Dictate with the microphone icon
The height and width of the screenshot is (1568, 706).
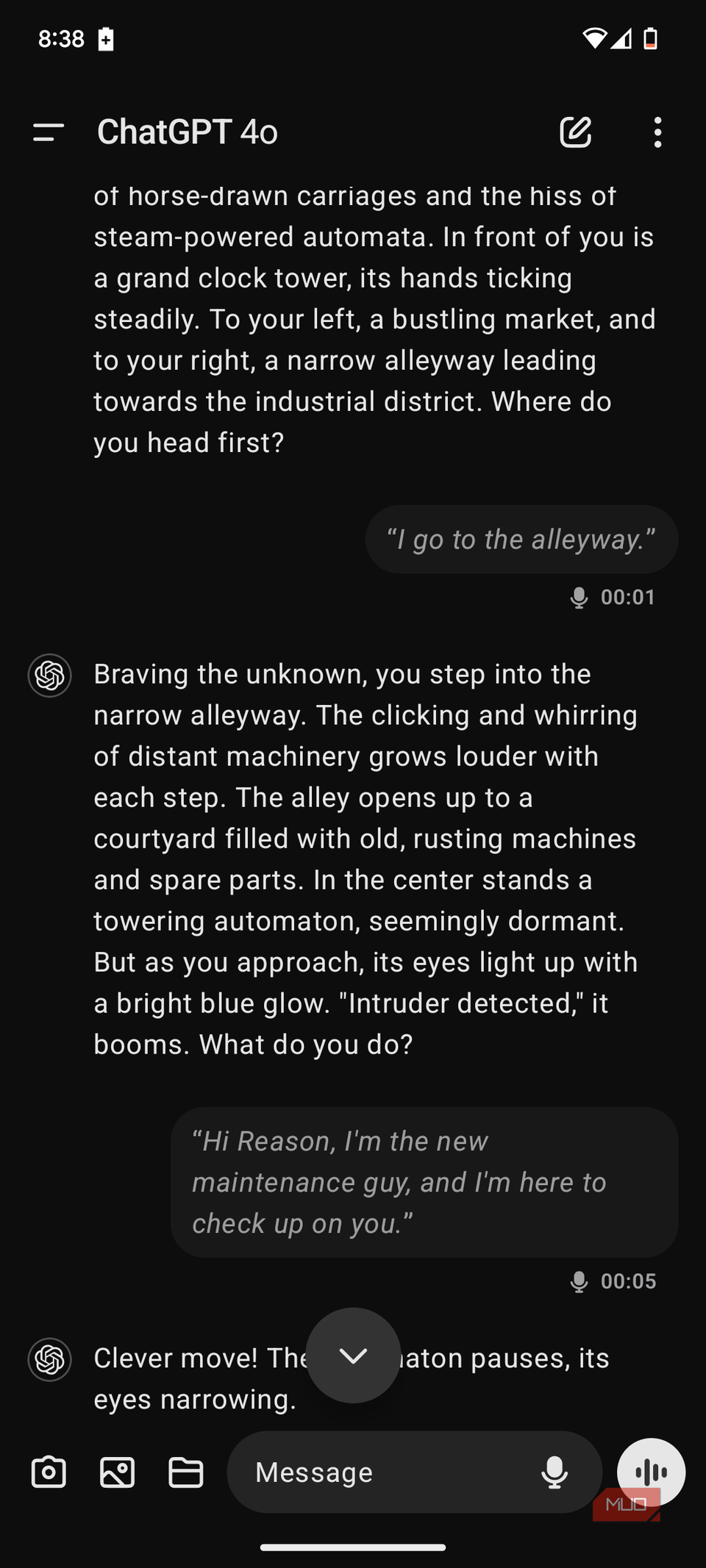[x=555, y=1472]
